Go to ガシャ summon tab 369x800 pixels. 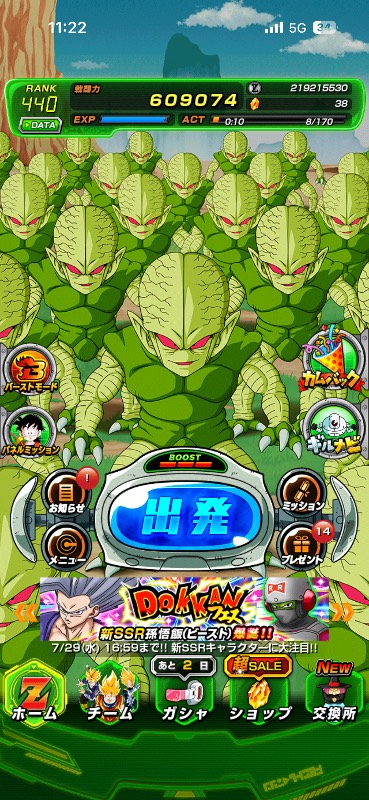[x=184, y=695]
